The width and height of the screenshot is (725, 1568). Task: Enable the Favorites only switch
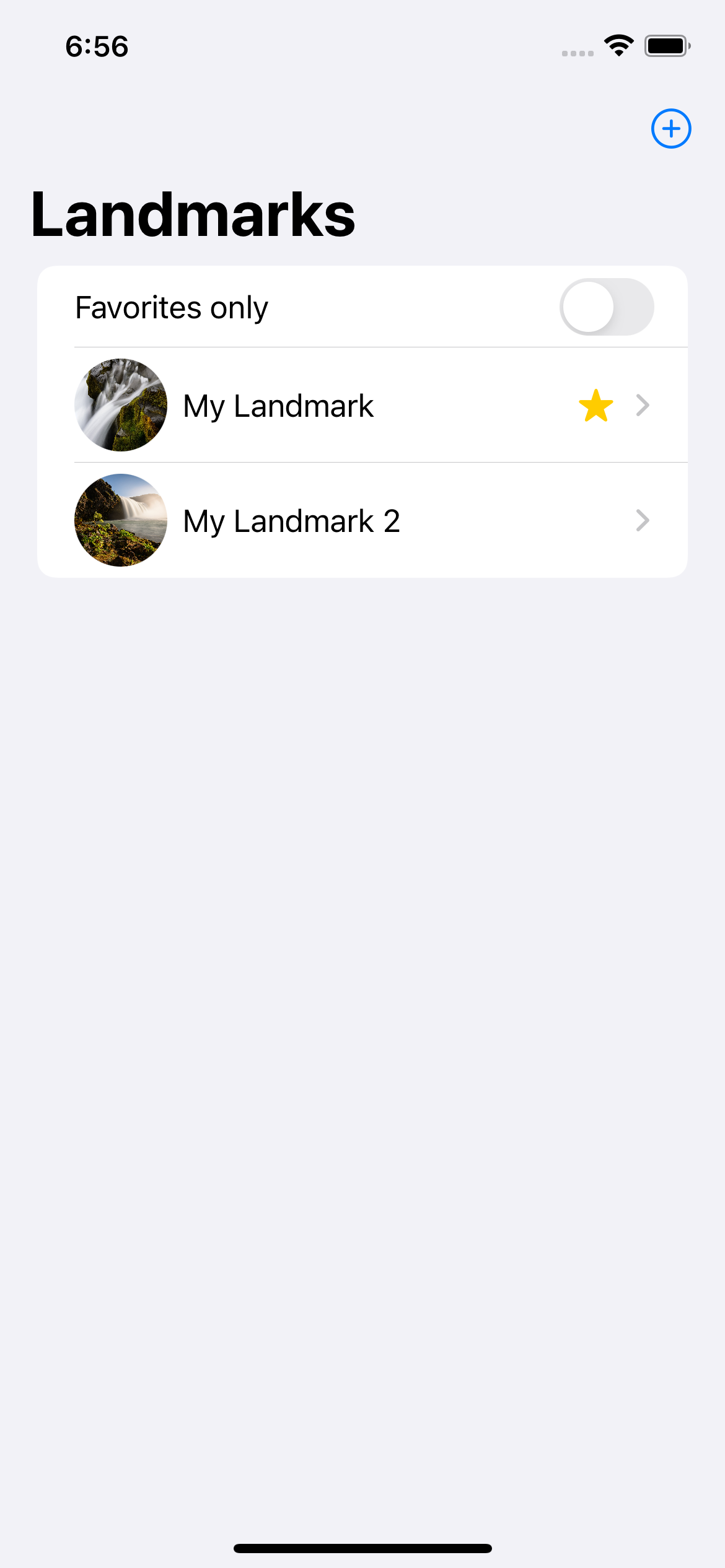(x=607, y=307)
